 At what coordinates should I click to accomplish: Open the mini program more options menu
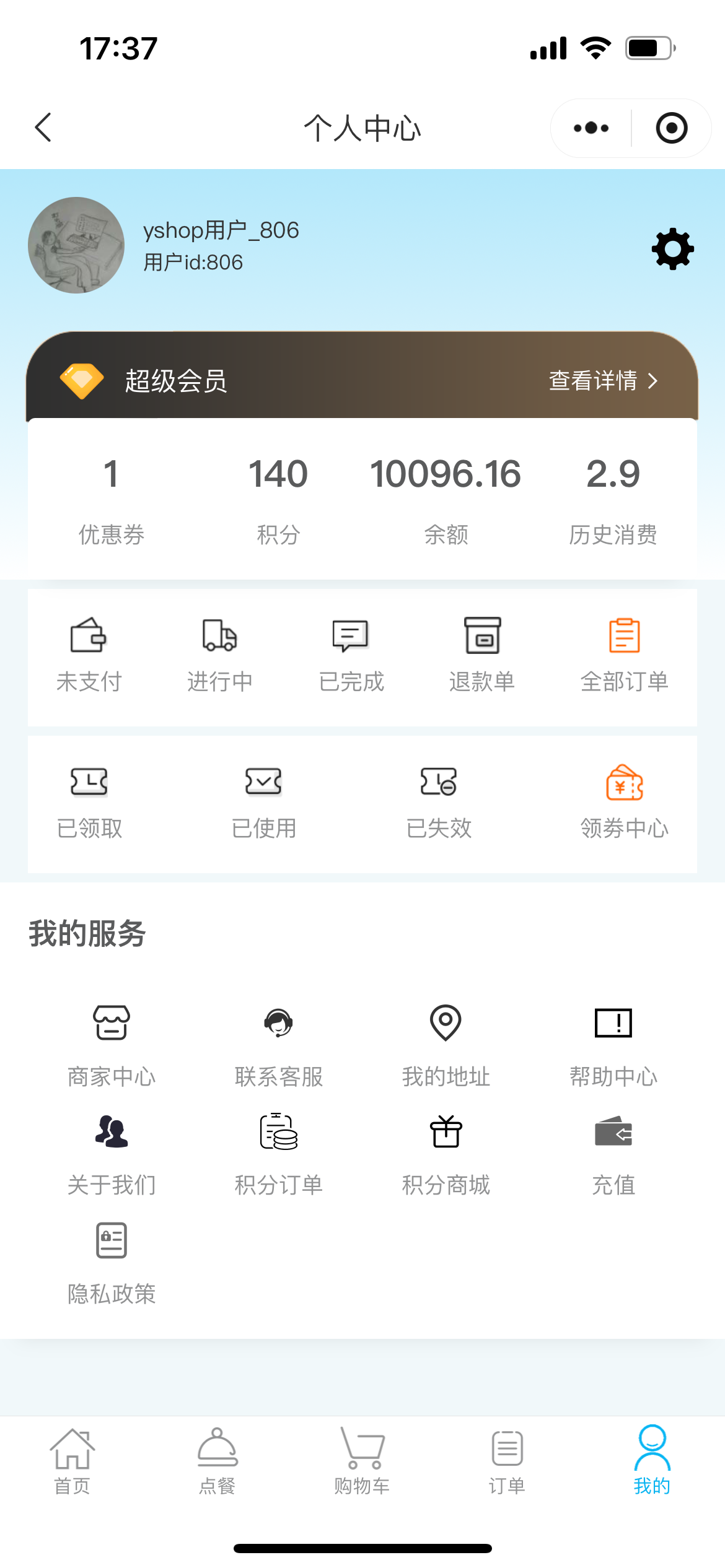point(591,128)
